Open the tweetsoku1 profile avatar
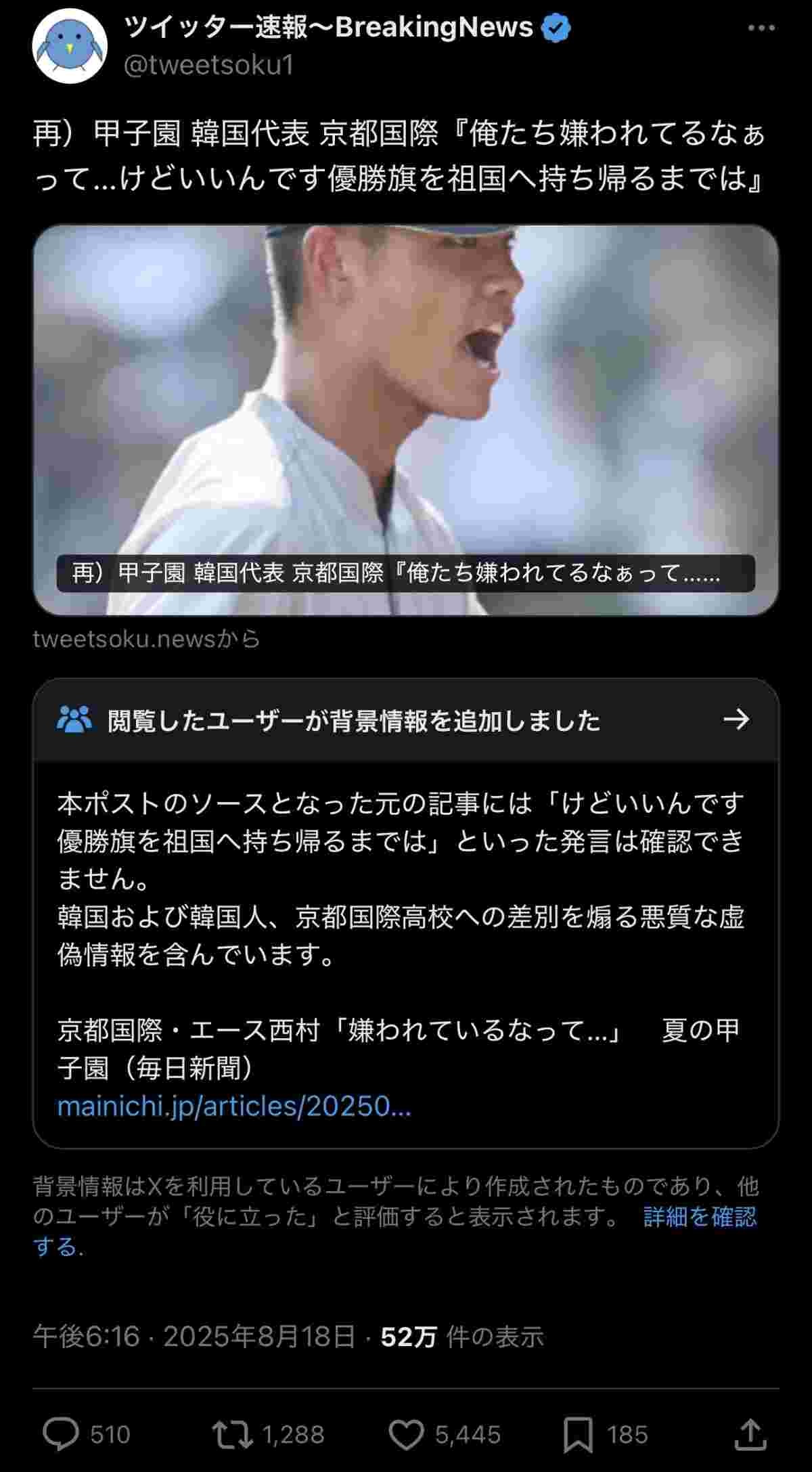 [70, 46]
